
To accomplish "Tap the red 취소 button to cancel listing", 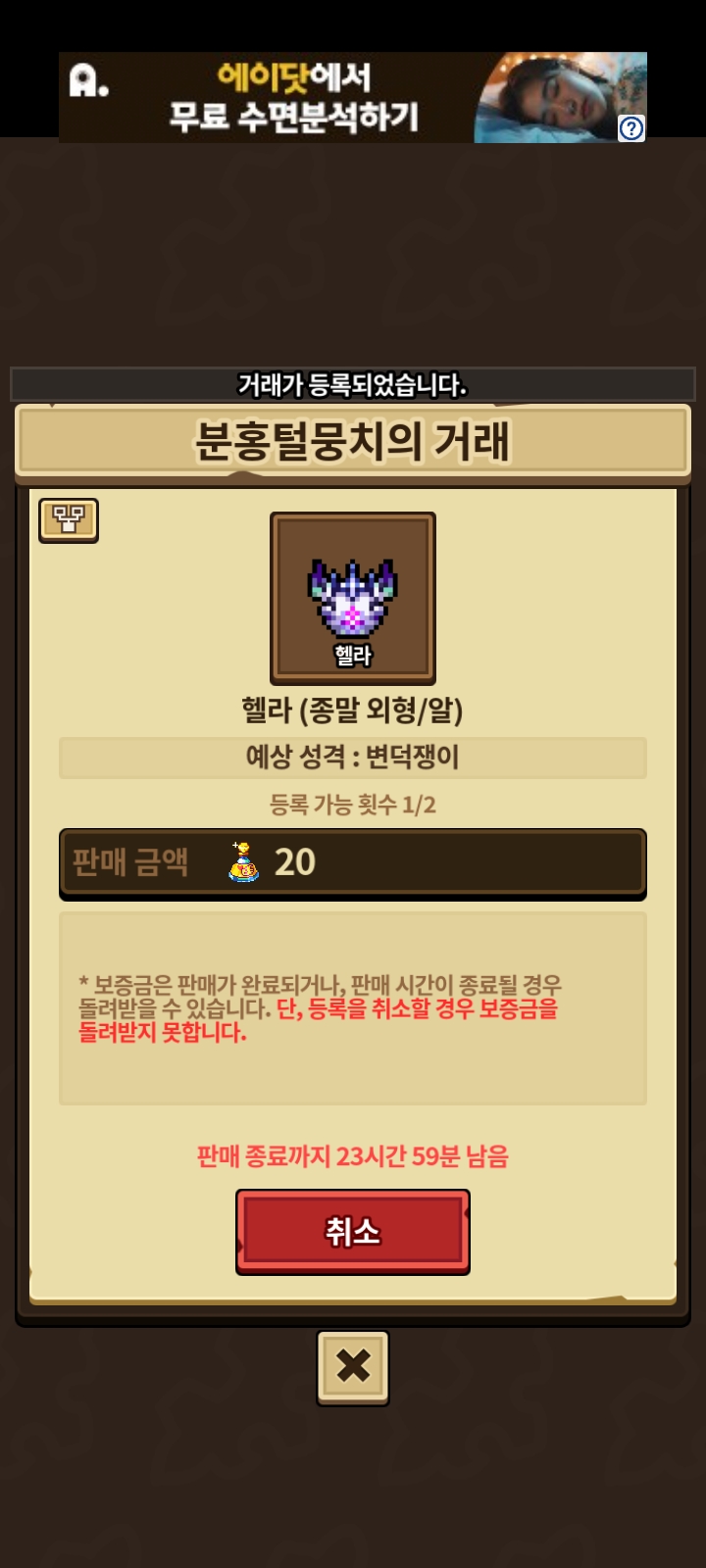I will pos(352,1231).
